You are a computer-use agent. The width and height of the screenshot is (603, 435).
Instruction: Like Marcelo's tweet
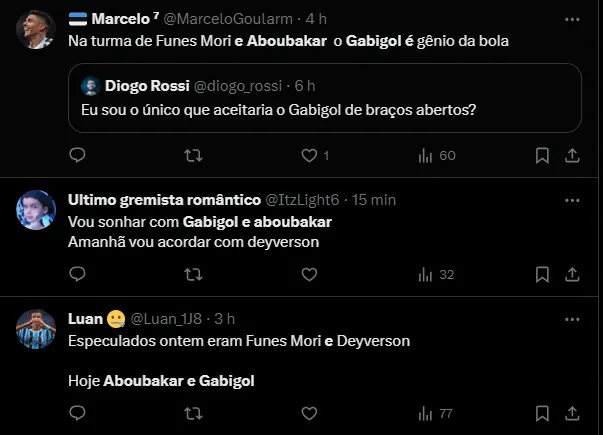click(310, 155)
